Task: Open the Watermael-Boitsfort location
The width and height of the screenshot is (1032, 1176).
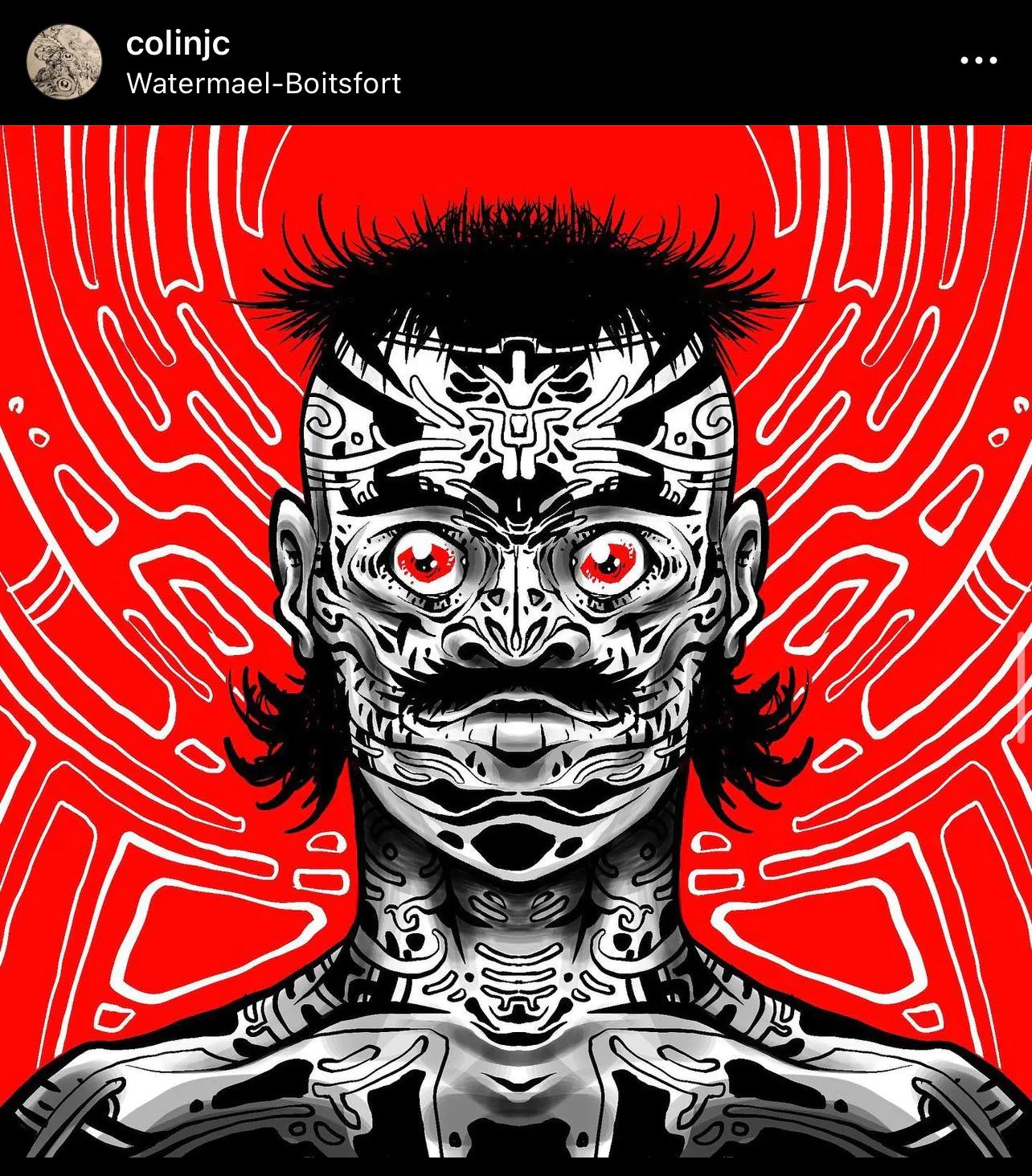Action: click(264, 84)
